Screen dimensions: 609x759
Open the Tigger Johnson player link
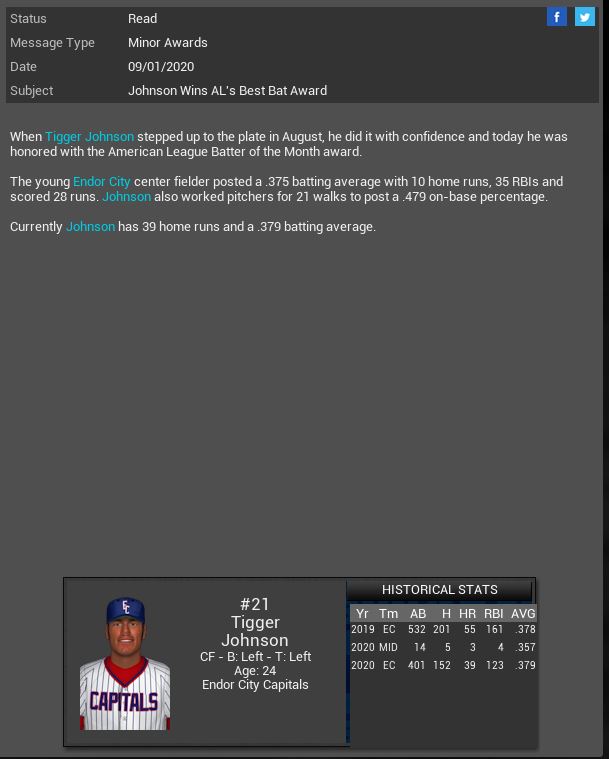tap(89, 137)
